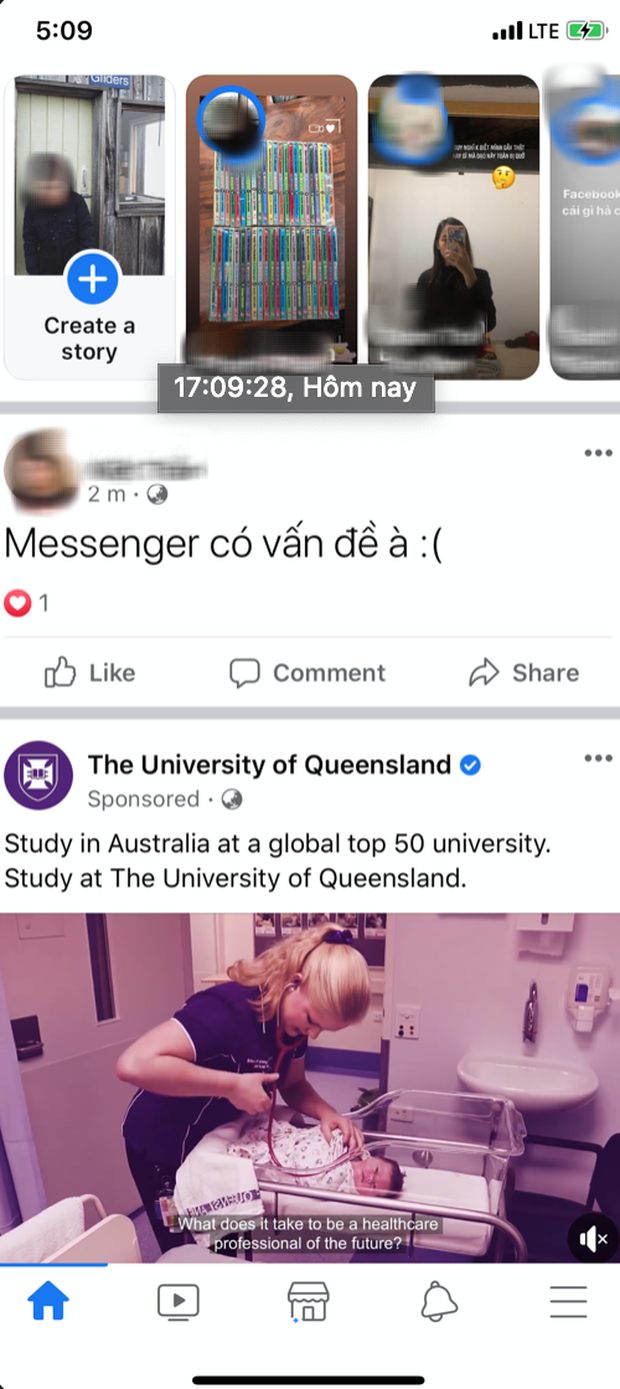620x1389 pixels.
Task: Open the notifications bell tab
Action: pos(439,1302)
